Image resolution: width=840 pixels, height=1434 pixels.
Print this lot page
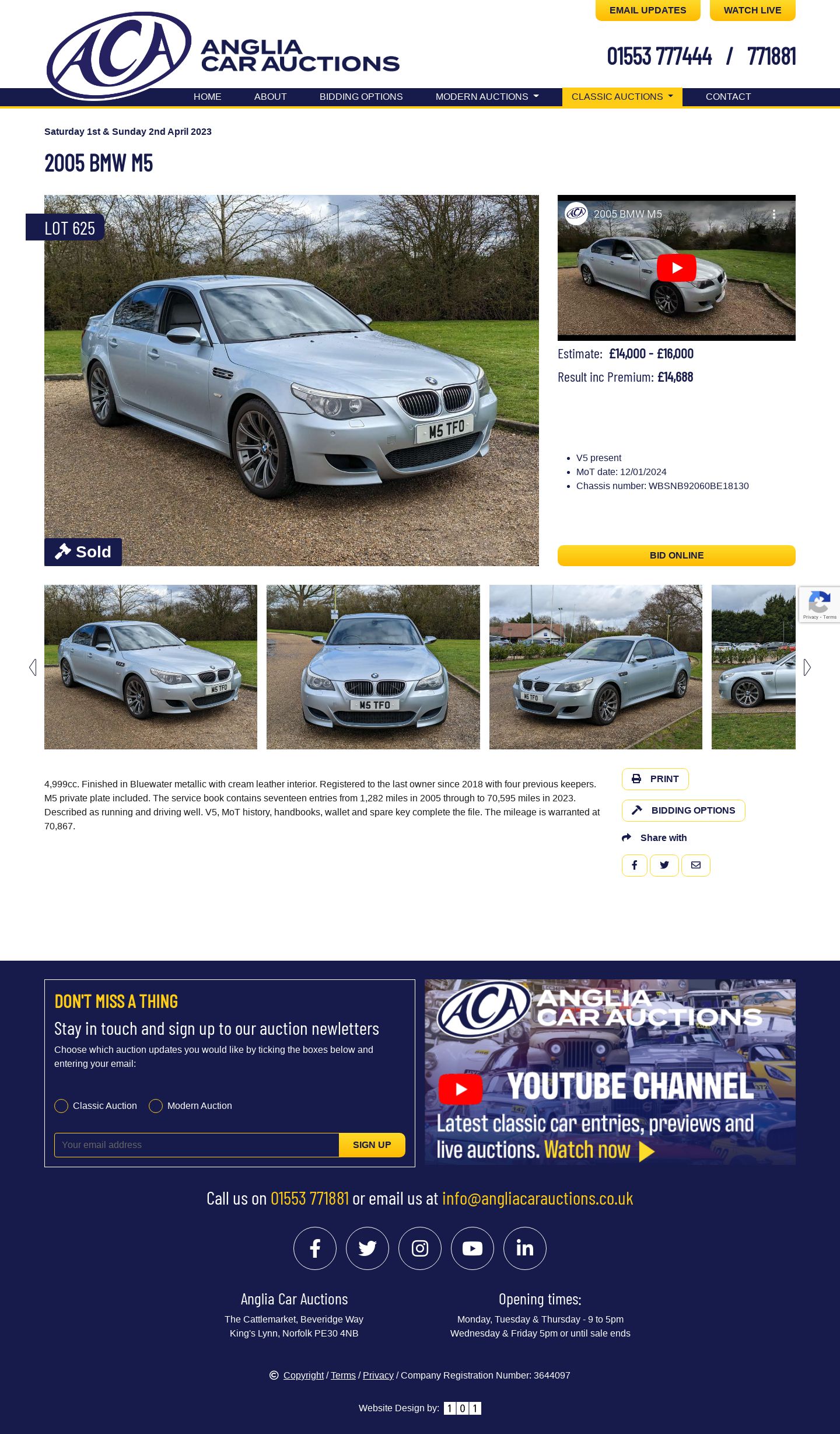(655, 779)
